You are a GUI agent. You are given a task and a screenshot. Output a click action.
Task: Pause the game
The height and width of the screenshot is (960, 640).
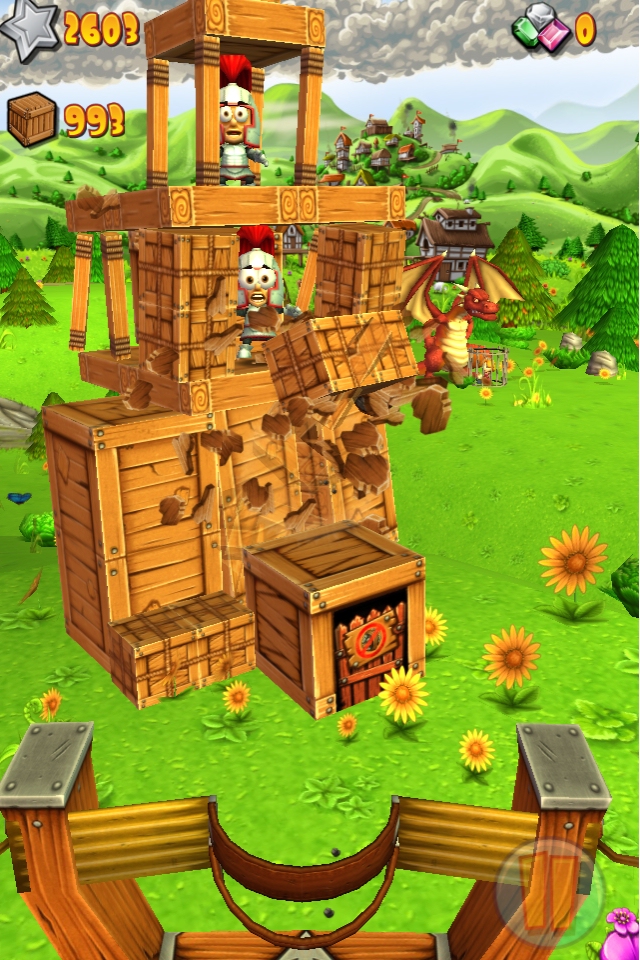click(x=548, y=892)
